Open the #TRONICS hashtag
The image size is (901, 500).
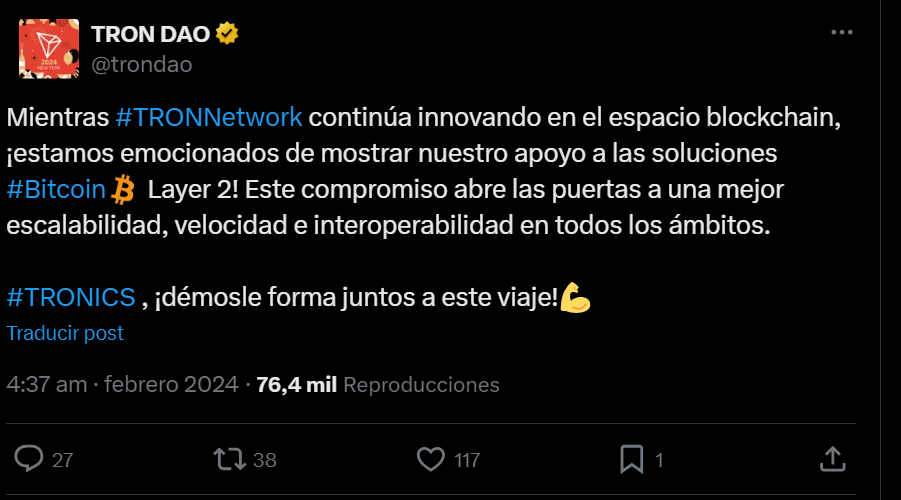70,297
